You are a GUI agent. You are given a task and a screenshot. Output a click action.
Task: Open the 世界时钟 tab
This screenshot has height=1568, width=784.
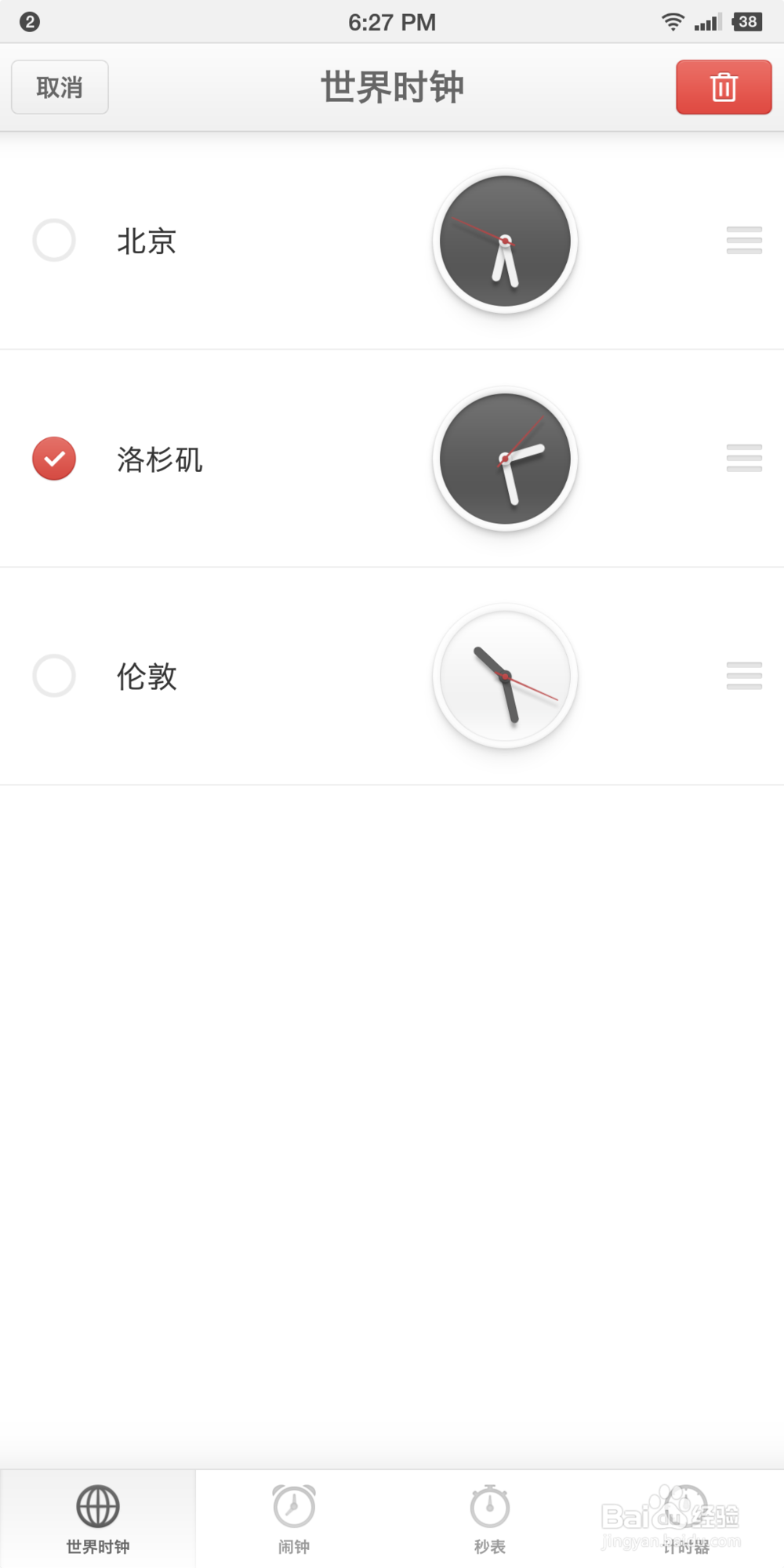point(98,1519)
